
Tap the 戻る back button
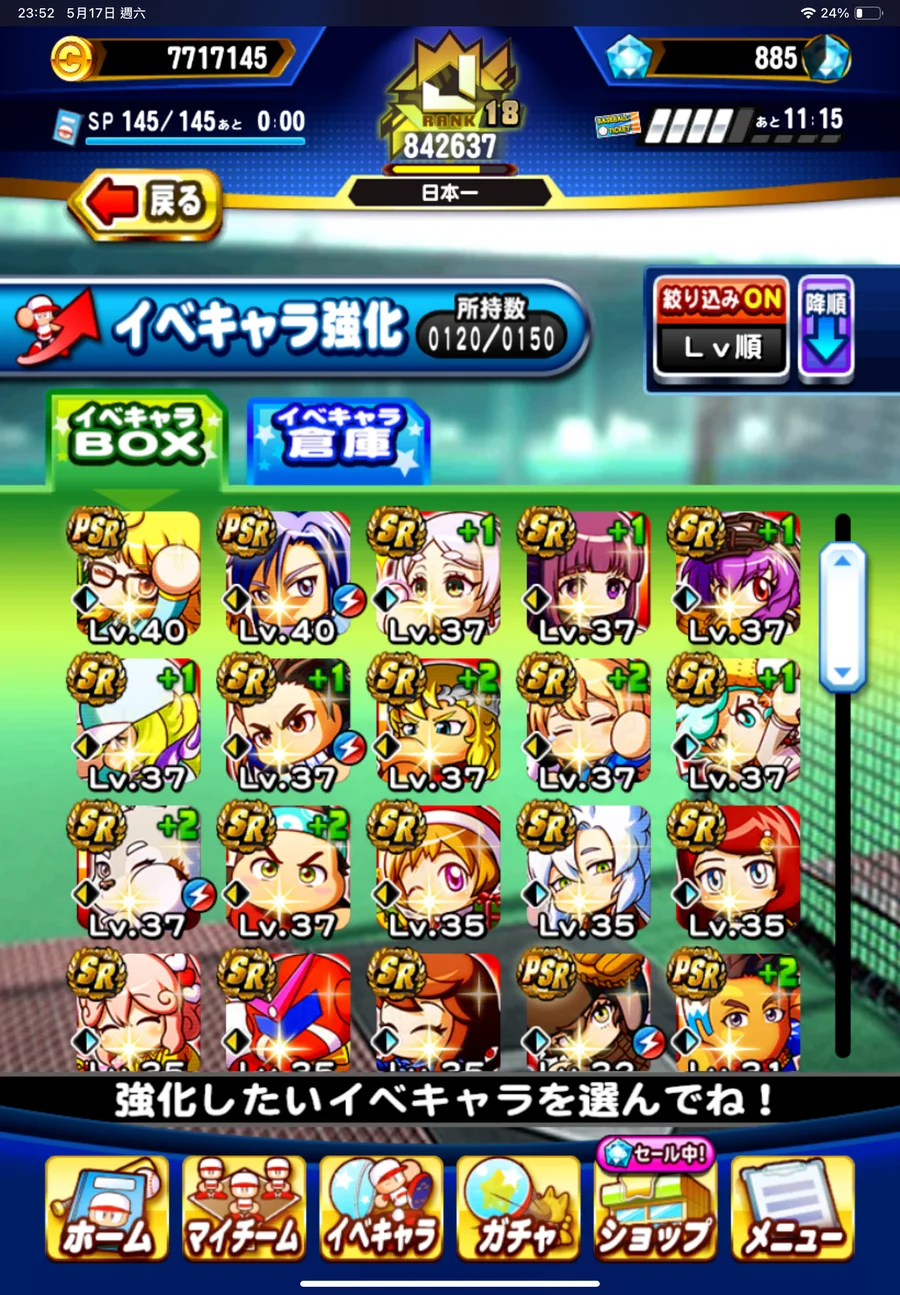point(146,204)
